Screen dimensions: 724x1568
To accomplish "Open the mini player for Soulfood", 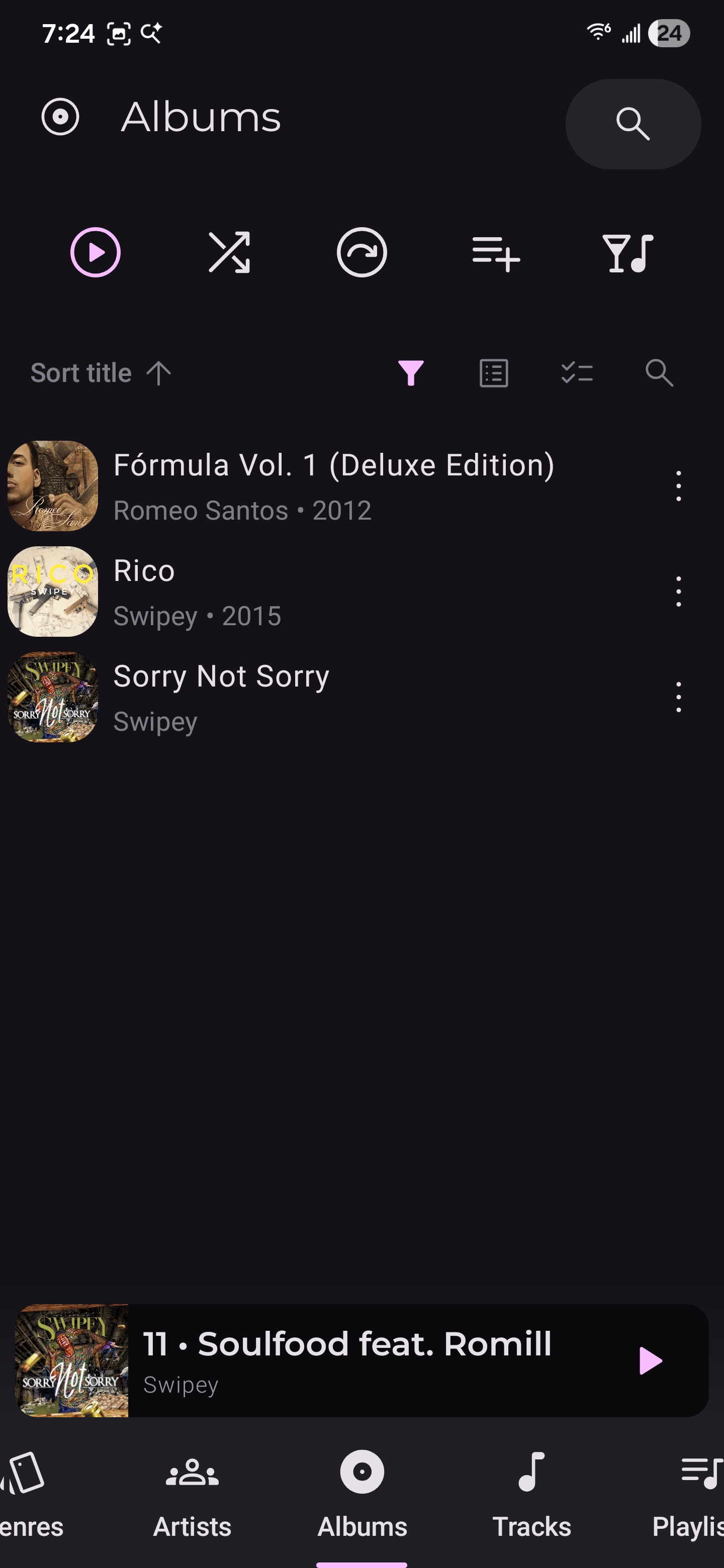I will 347,1360.
